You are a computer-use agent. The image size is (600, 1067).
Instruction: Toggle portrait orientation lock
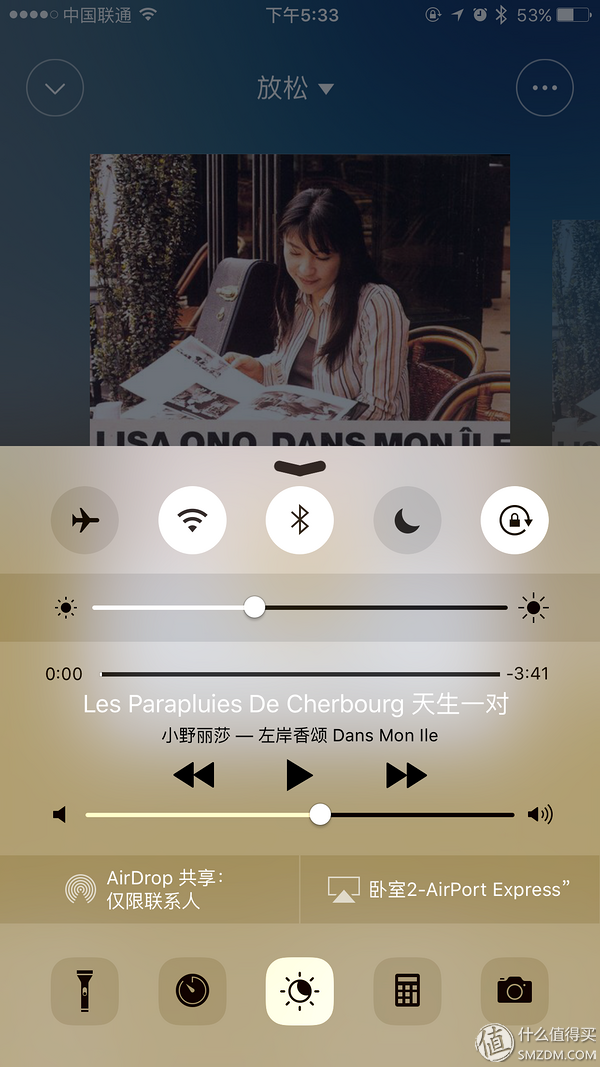click(514, 520)
